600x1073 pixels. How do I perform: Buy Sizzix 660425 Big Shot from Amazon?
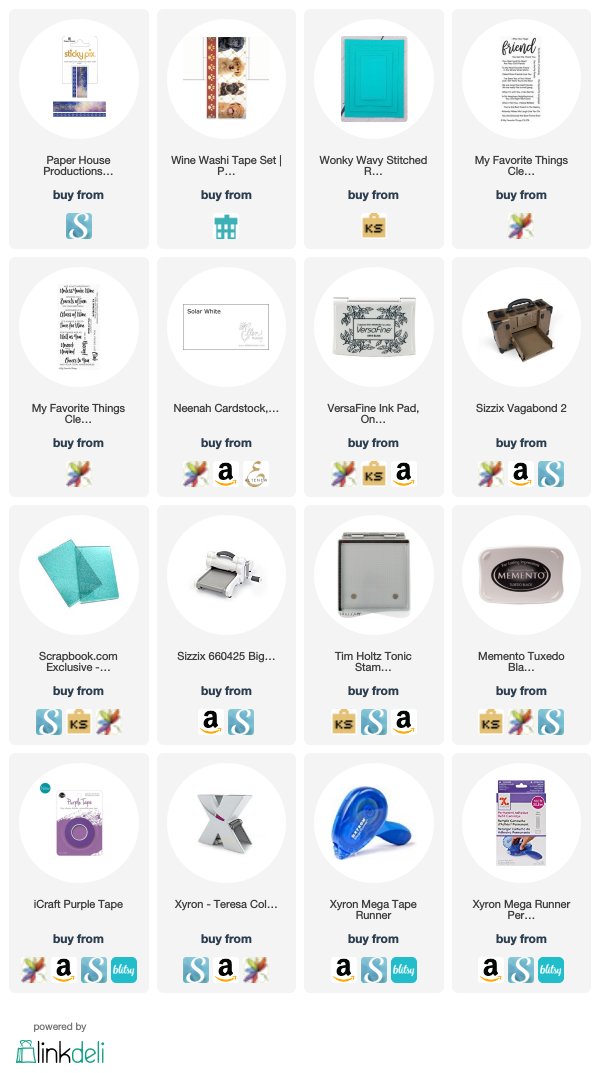tap(211, 722)
